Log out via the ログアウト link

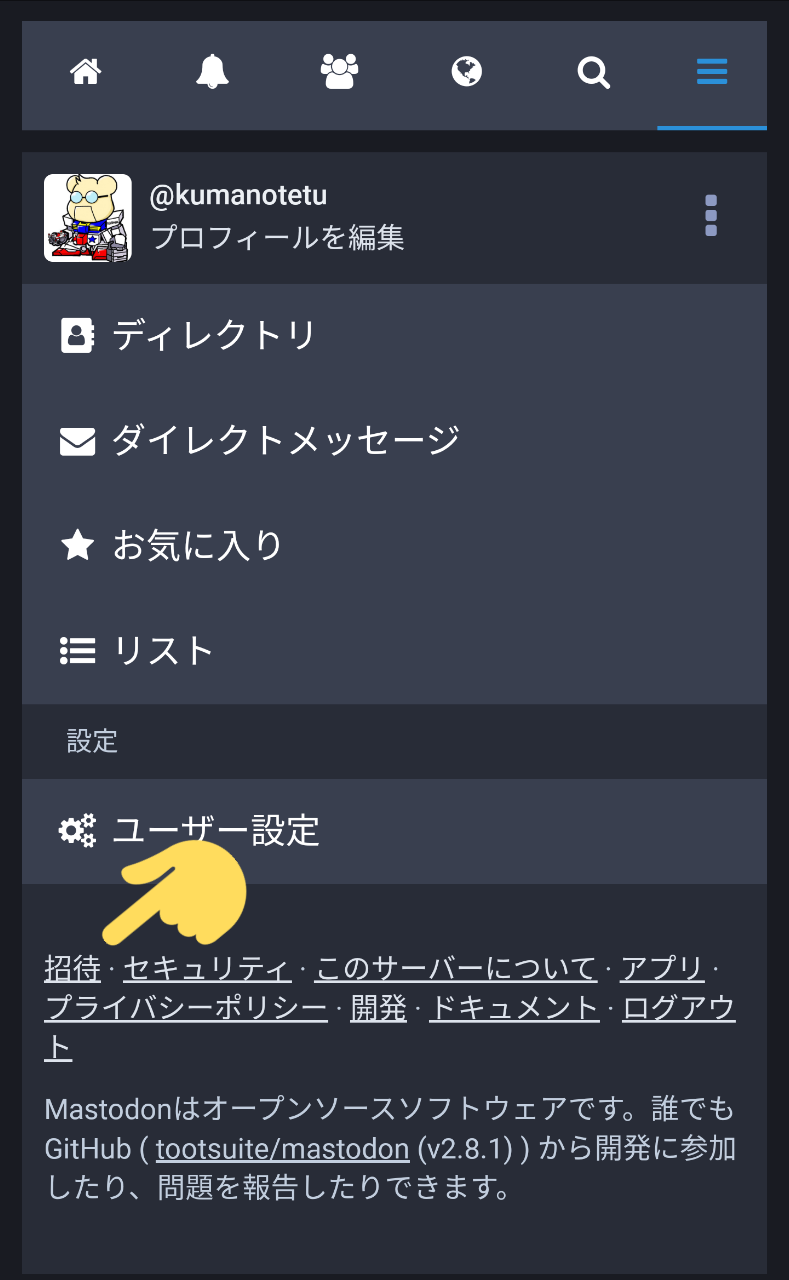tap(679, 1008)
